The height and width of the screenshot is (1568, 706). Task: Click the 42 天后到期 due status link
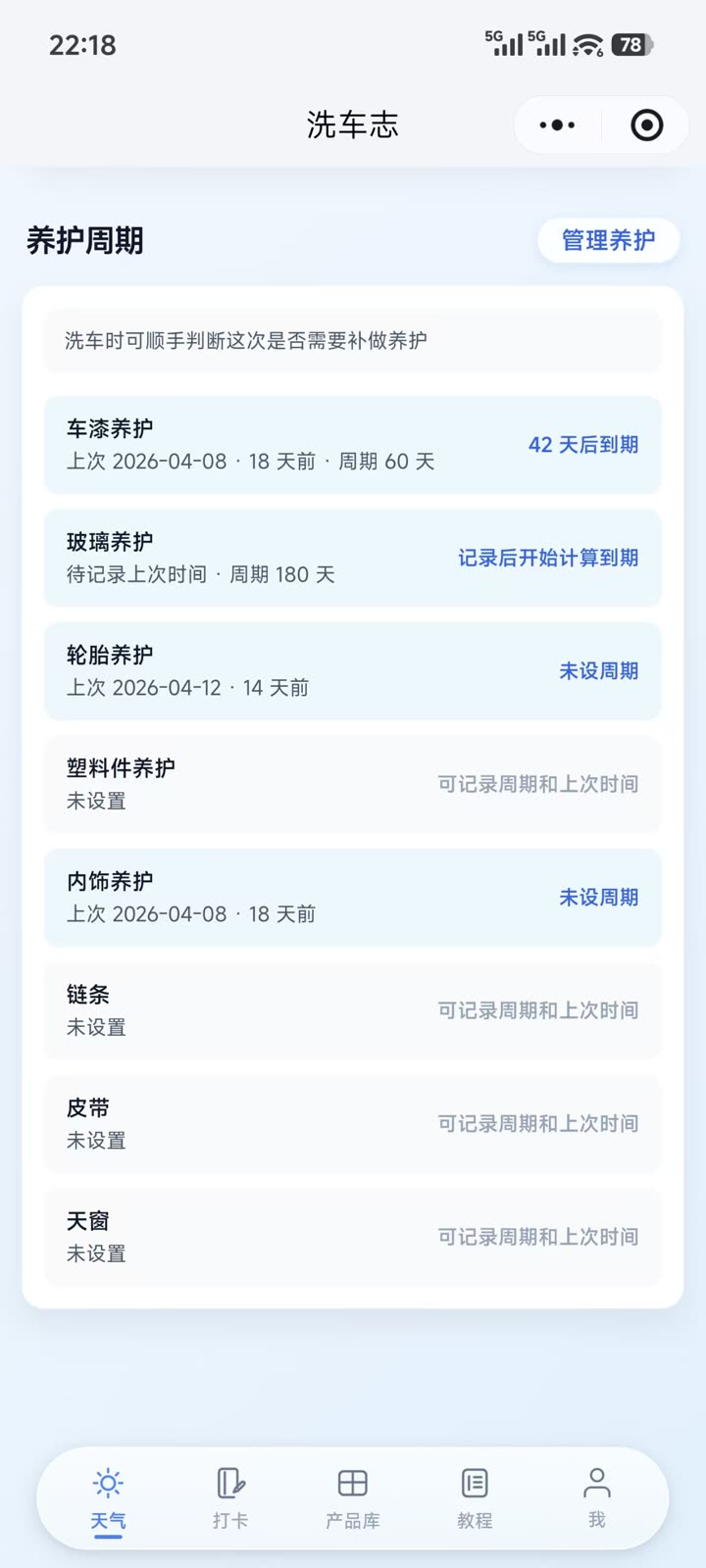[x=583, y=444]
